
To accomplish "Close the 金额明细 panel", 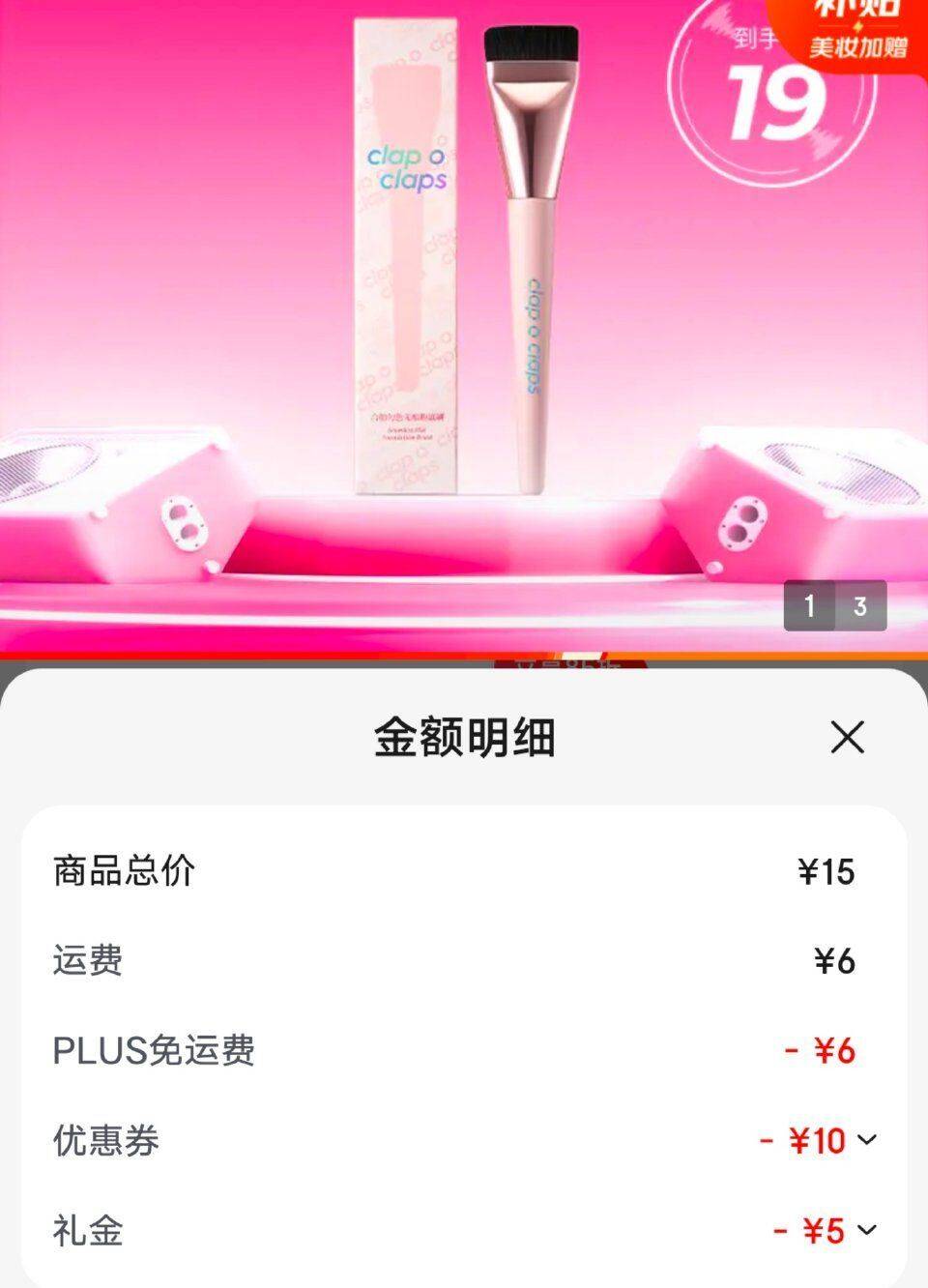I will [847, 738].
